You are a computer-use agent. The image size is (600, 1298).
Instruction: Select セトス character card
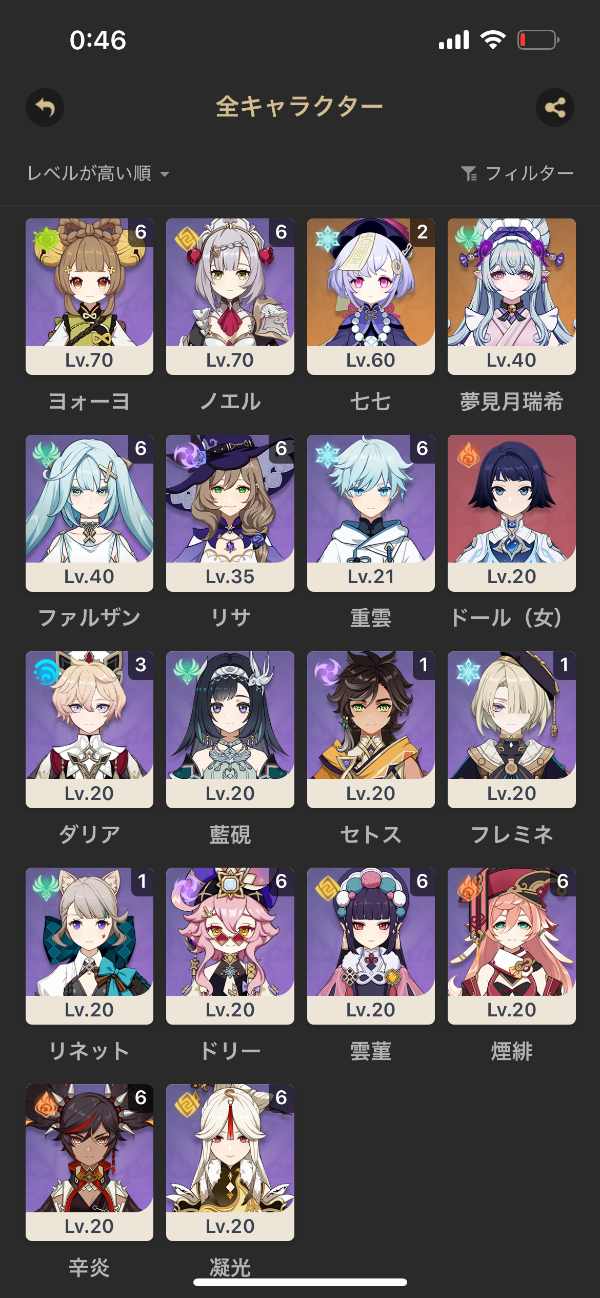pyautogui.click(x=371, y=729)
